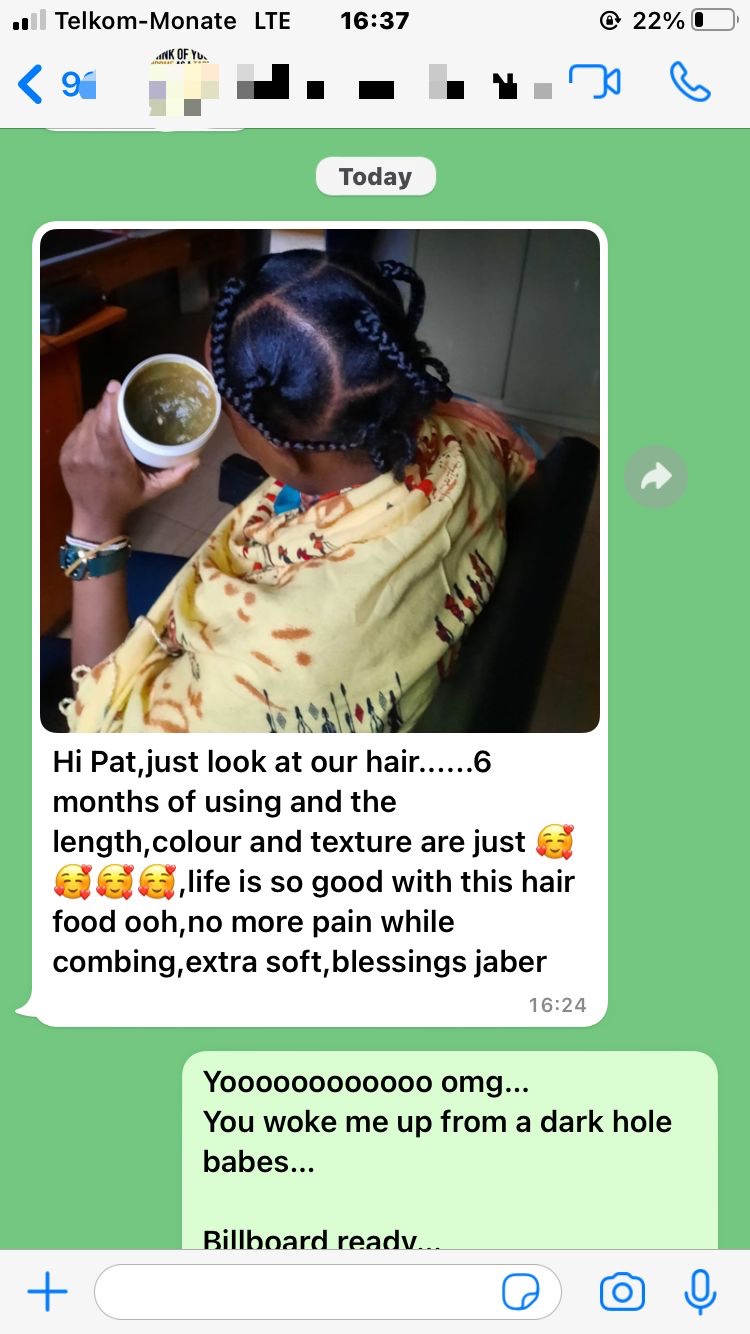Start a voice call
The width and height of the screenshot is (750, 1334).
pyautogui.click(x=690, y=83)
